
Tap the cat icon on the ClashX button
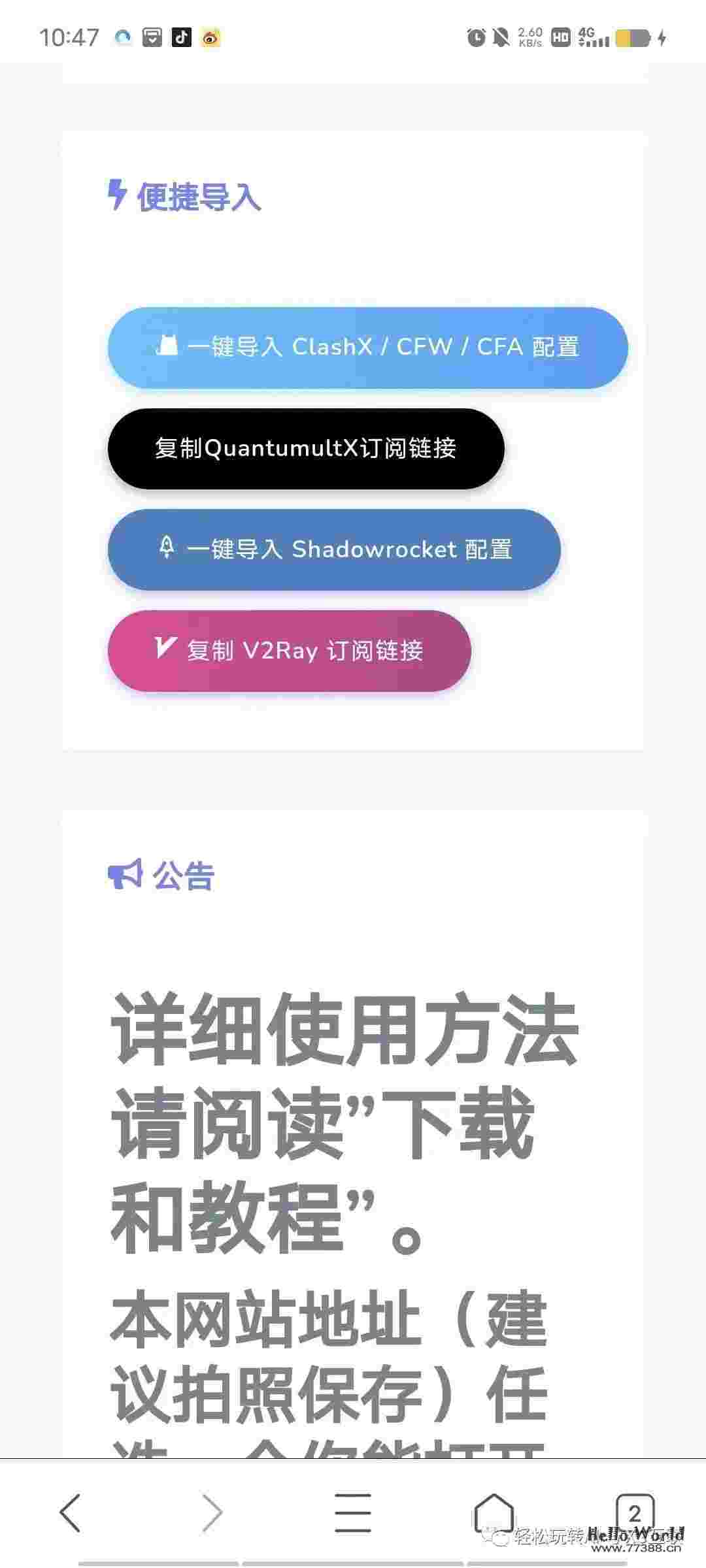click(x=168, y=347)
